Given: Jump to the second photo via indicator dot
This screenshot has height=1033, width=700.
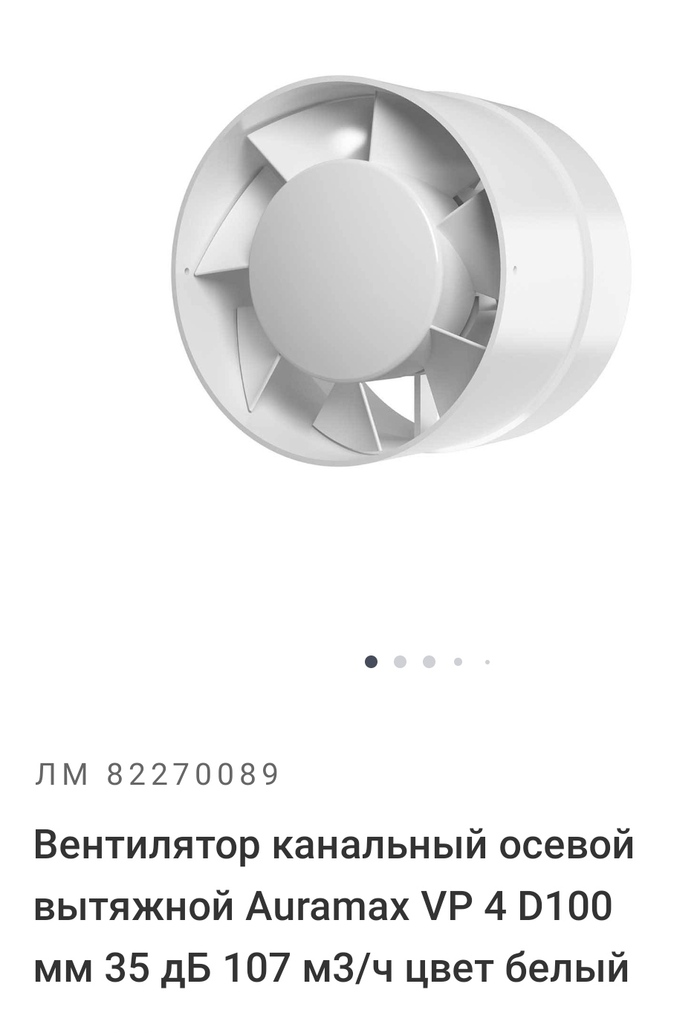Looking at the screenshot, I should pos(400,661).
